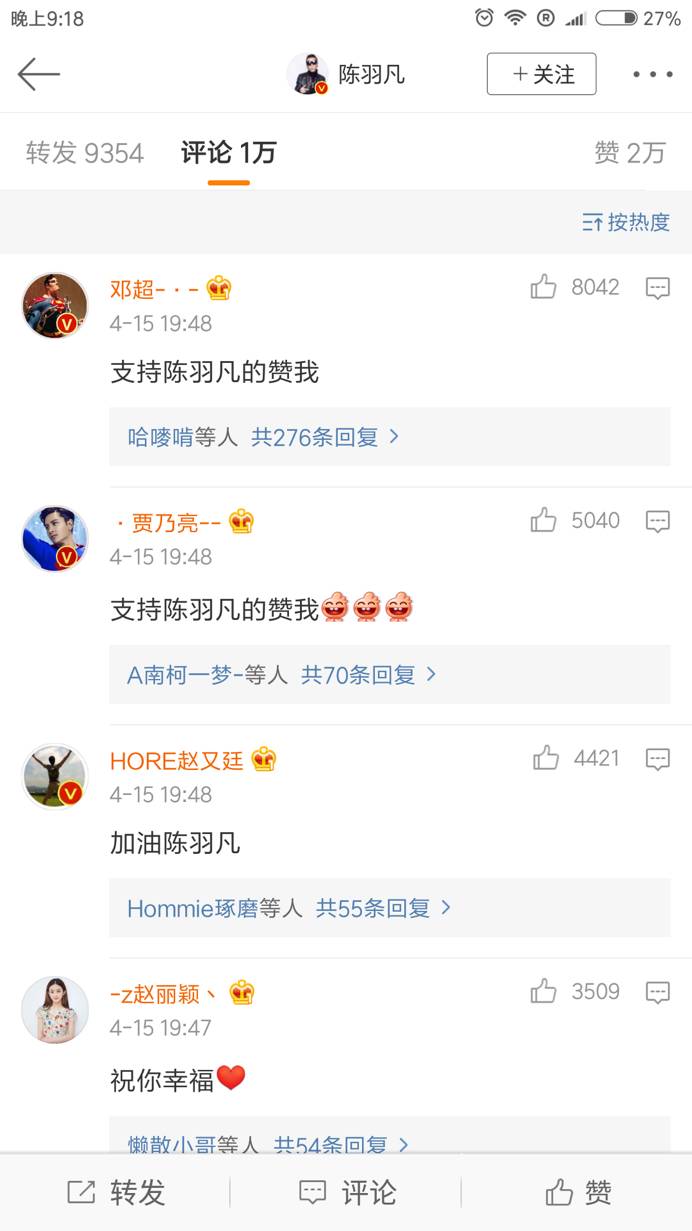The image size is (692, 1231).
Task: Switch to the 赞 2万 tab
Action: point(629,152)
